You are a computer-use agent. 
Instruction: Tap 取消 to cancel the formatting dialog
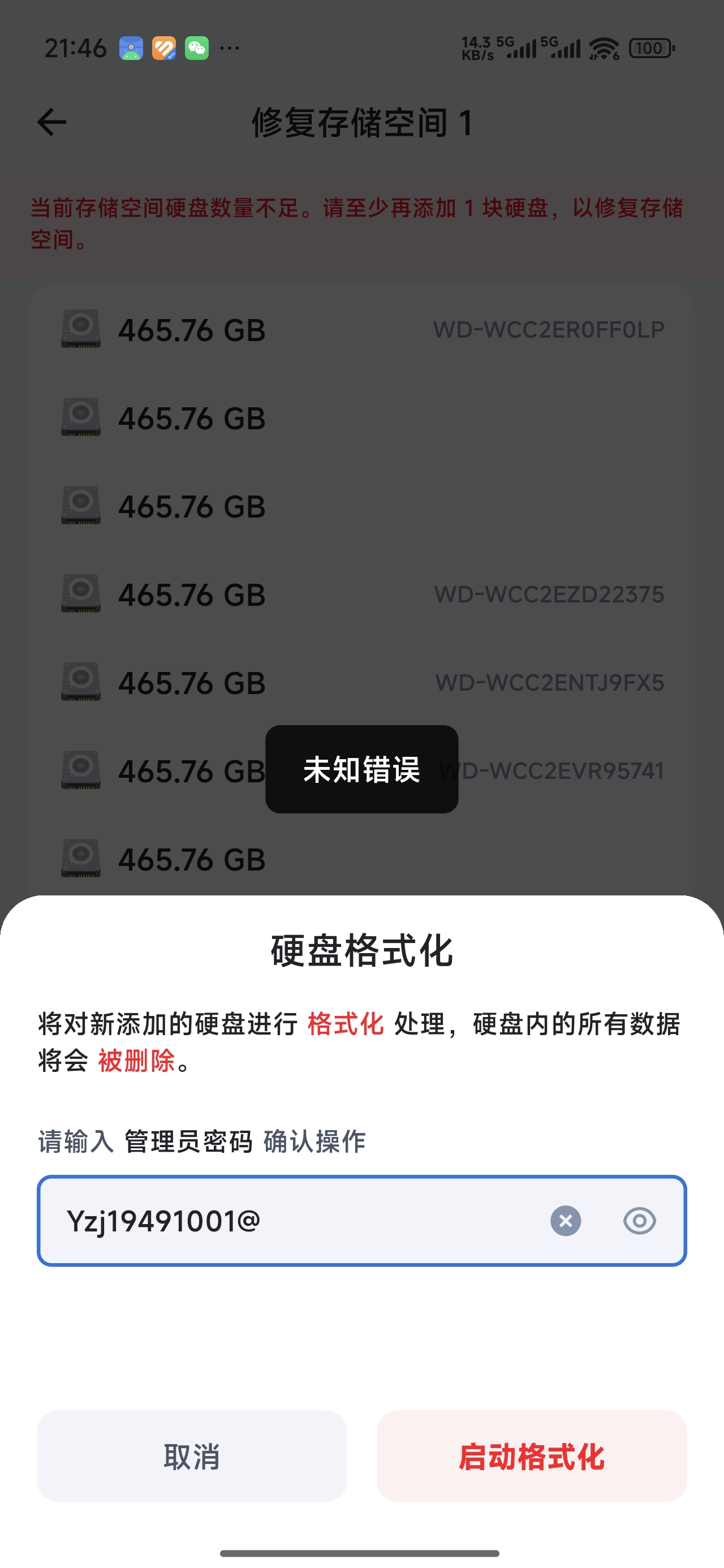[192, 1456]
